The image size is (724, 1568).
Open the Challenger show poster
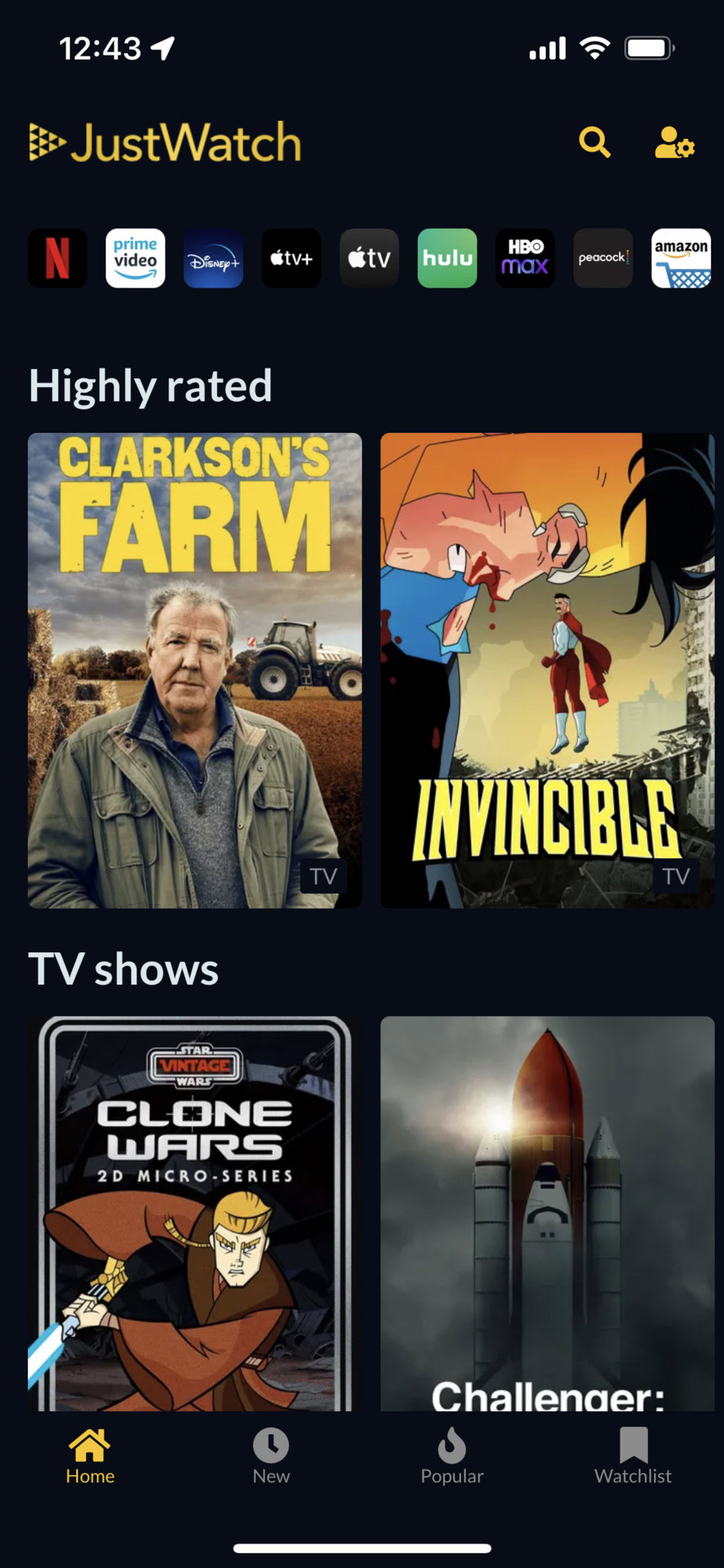547,1213
